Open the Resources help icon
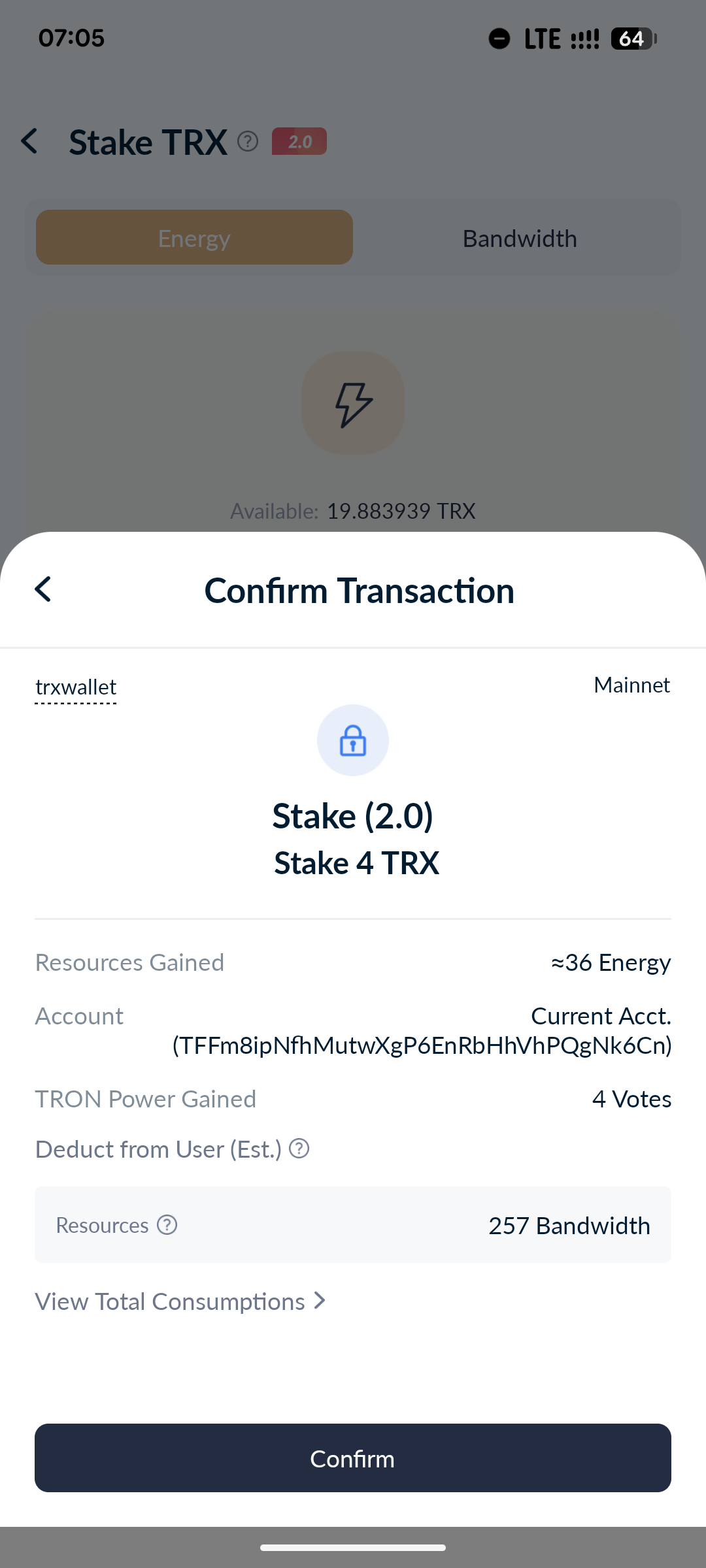This screenshot has width=706, height=1568. coord(167,1225)
